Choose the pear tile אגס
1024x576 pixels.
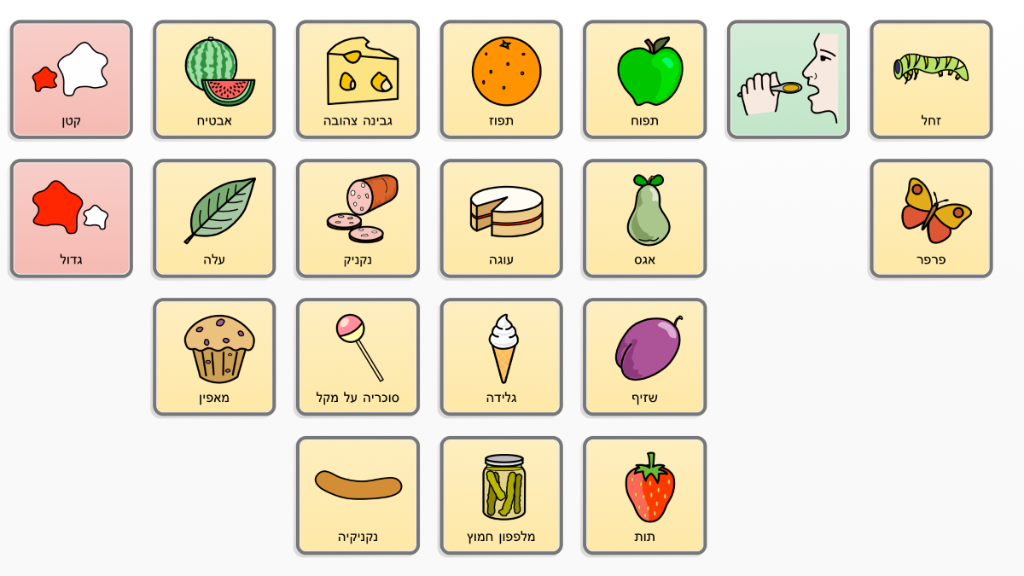(645, 219)
